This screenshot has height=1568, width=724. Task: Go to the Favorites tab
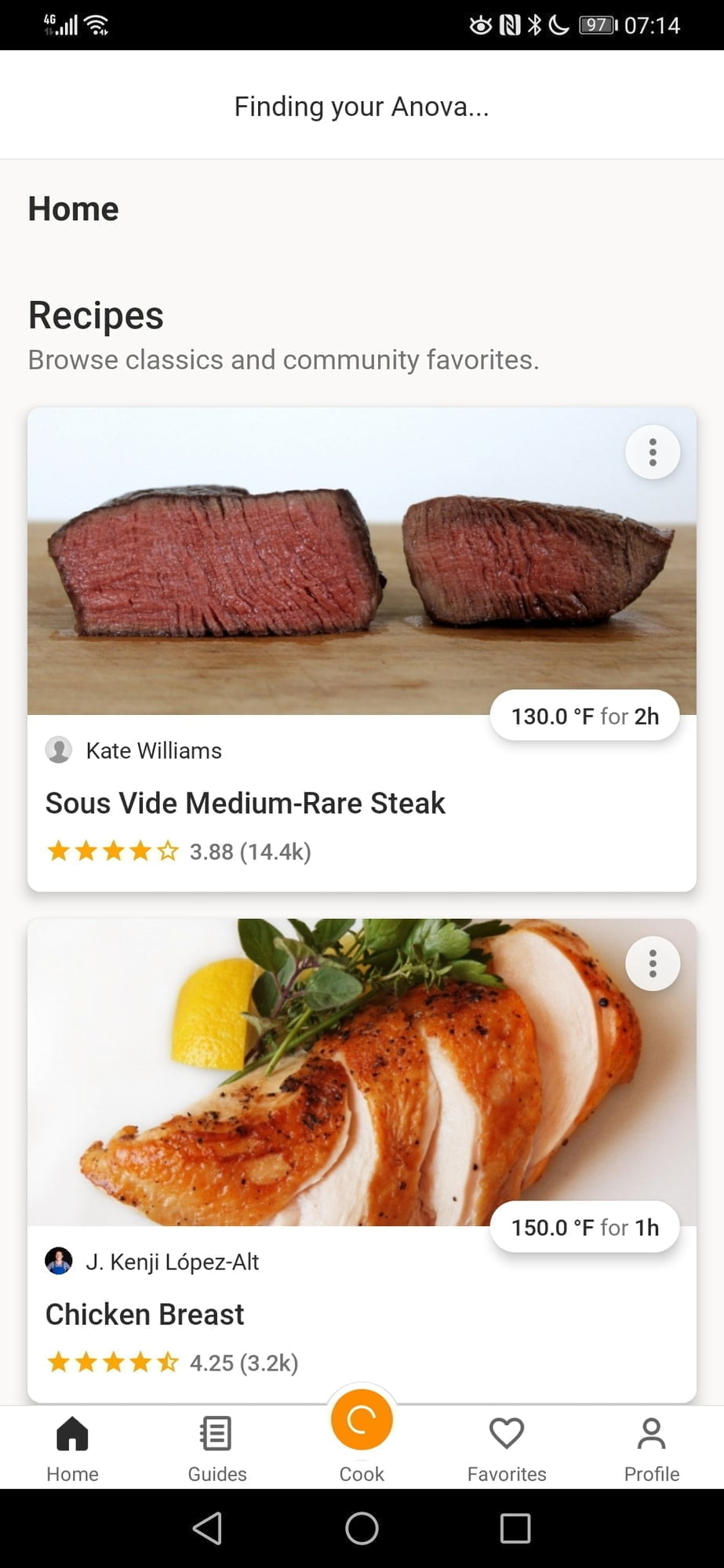507,1449
